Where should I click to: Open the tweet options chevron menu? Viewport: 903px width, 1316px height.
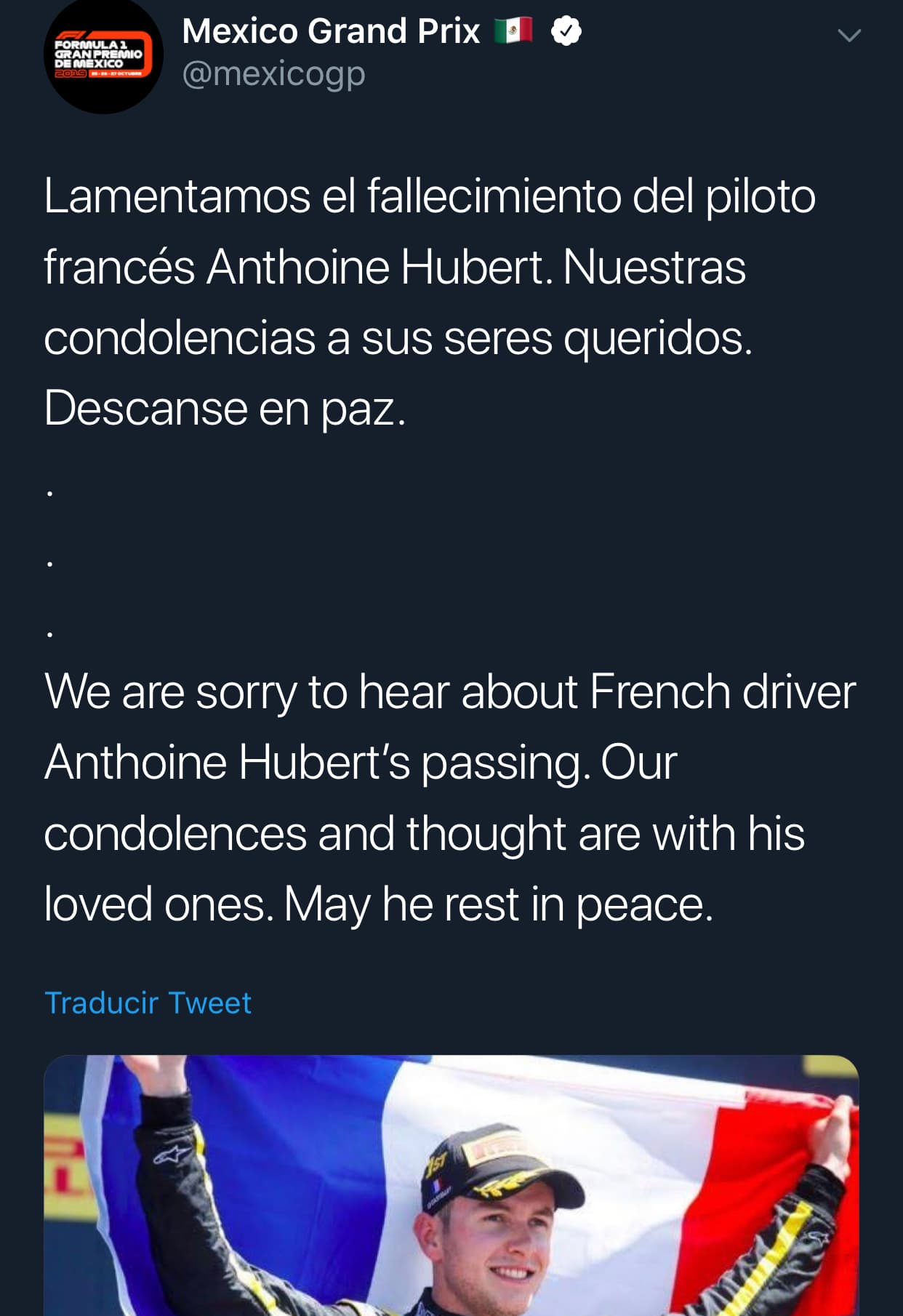click(848, 35)
